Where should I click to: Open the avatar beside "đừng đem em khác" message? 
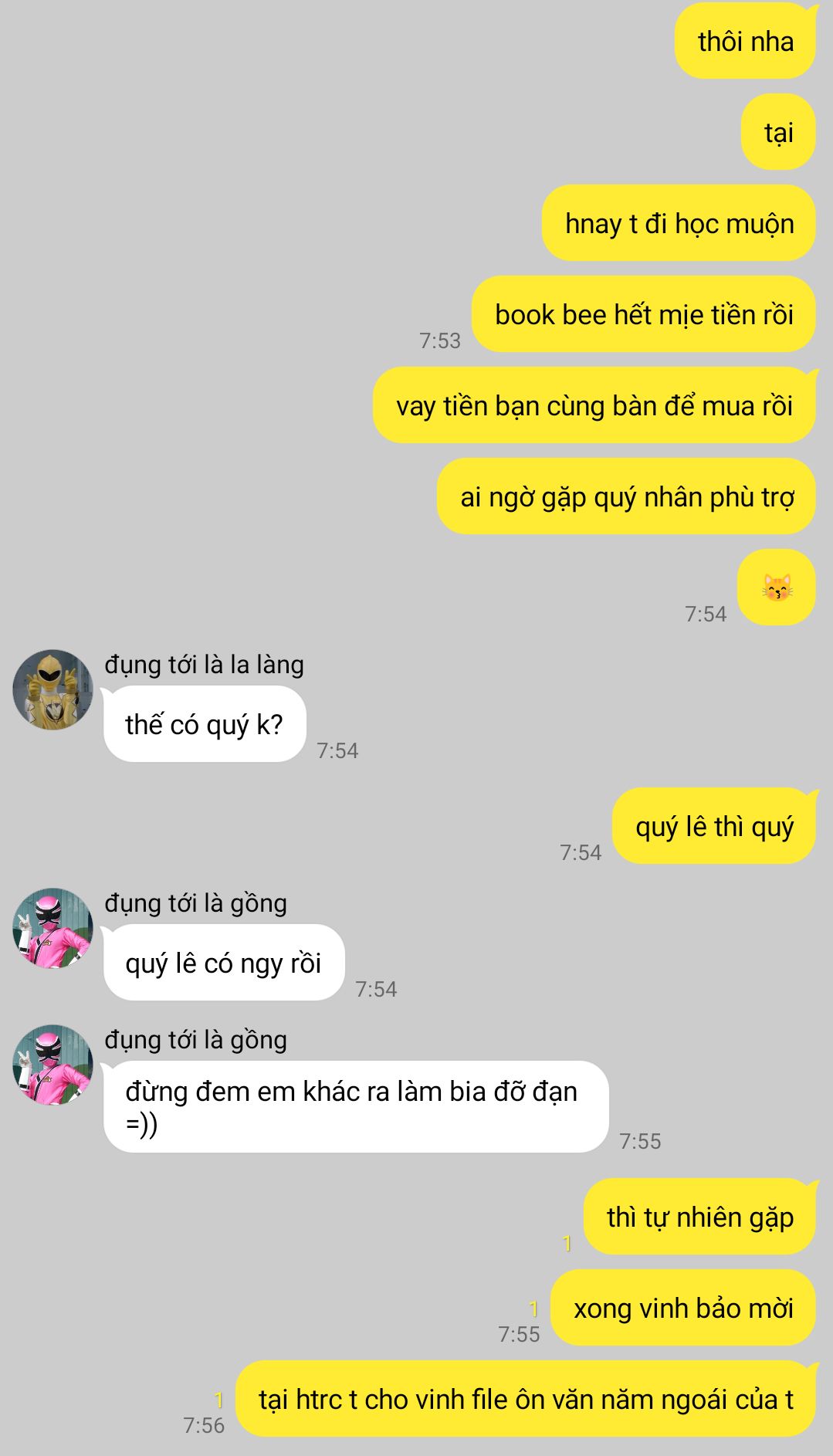(52, 1065)
